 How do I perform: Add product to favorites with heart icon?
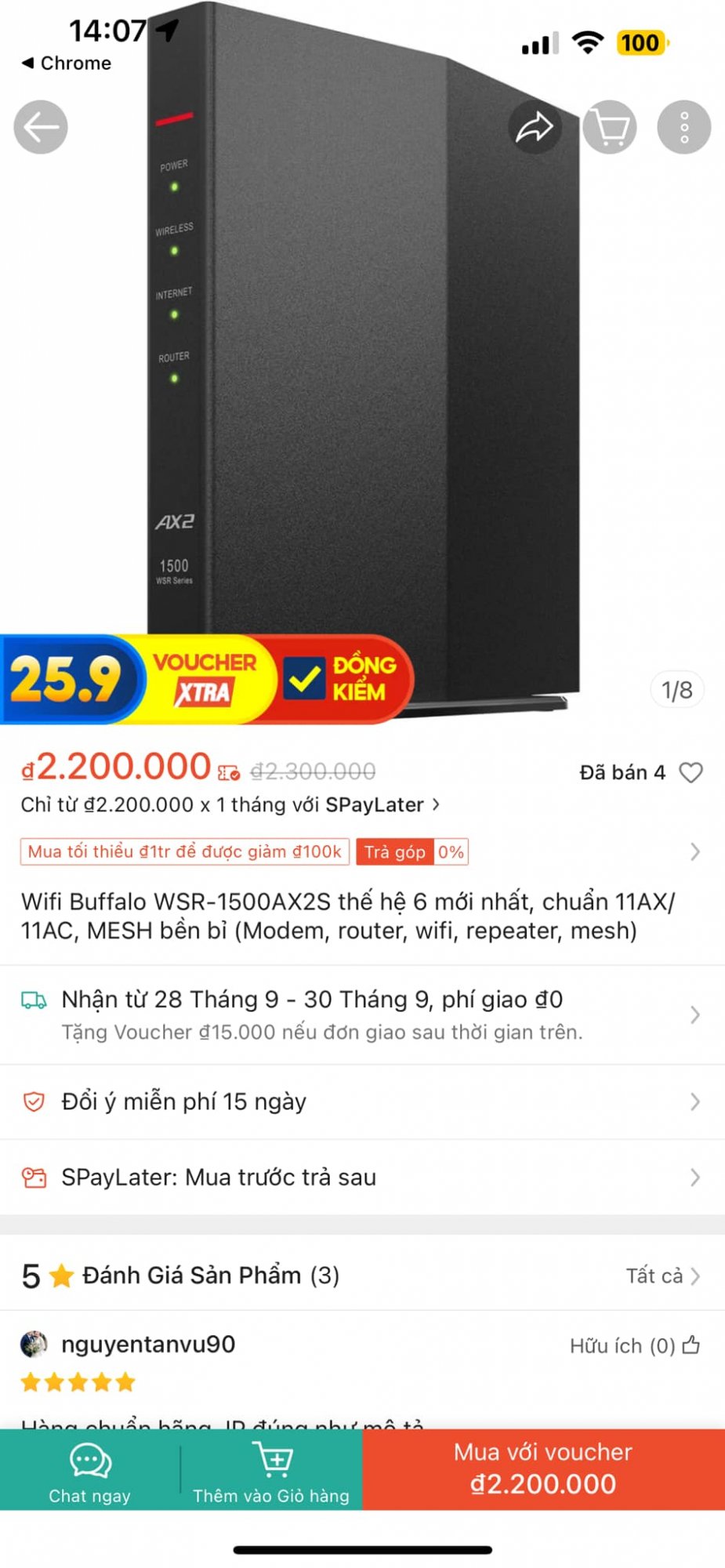coord(691,773)
